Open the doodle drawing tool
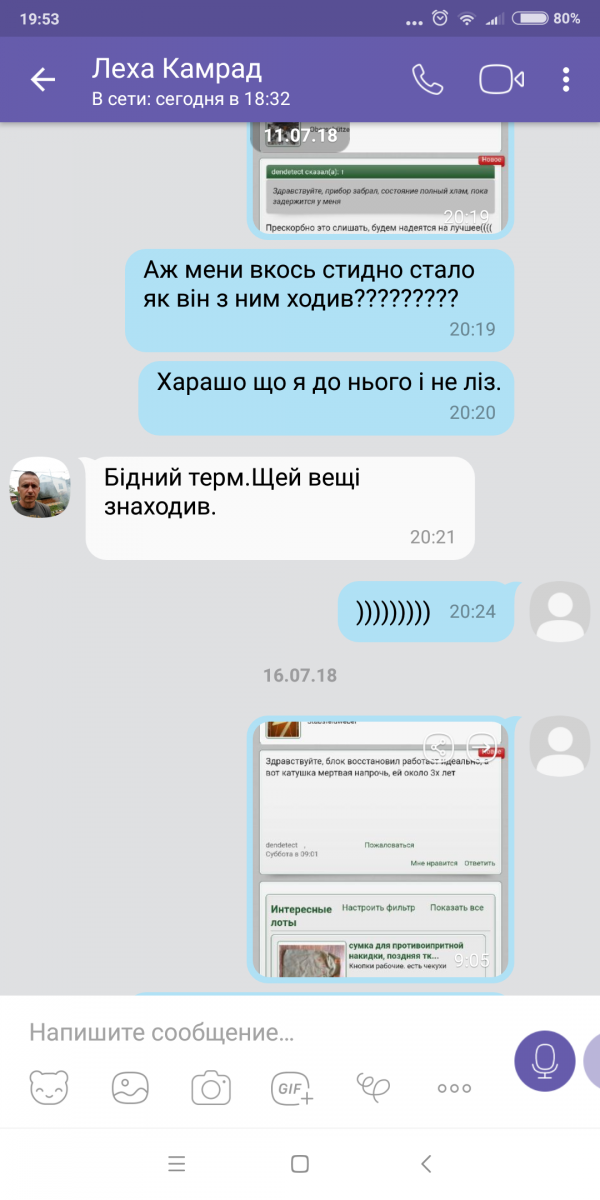This screenshot has width=600, height=1200. pyautogui.click(x=374, y=1086)
